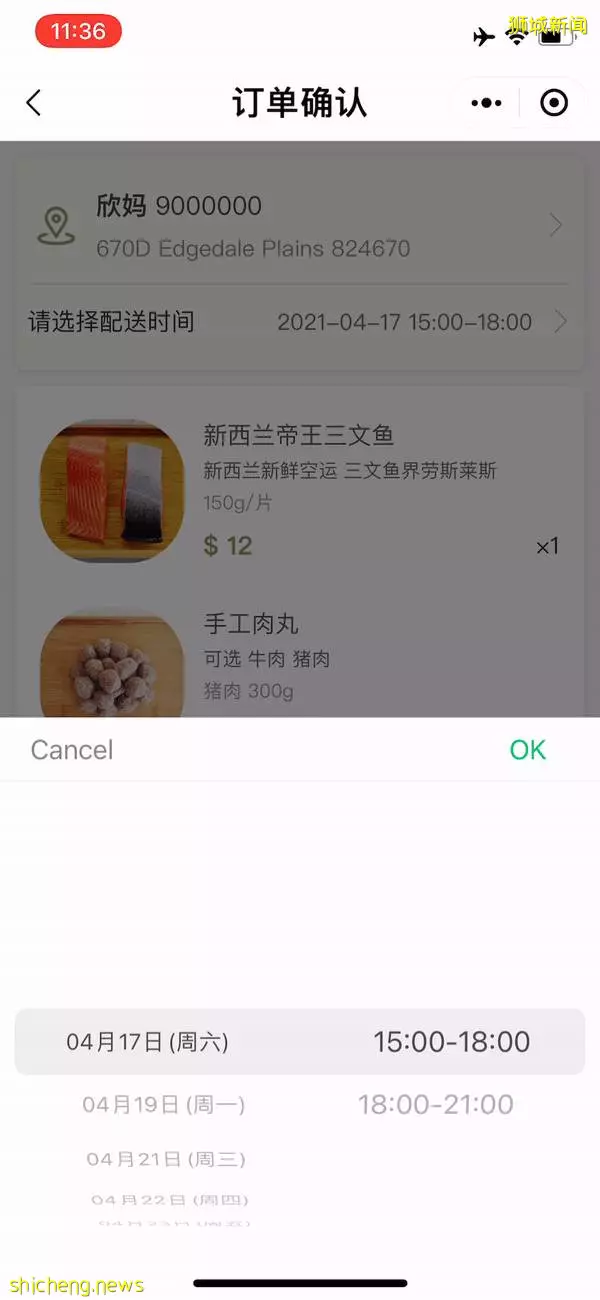Close the mini program via circle icon
Screen dimensions: 600x1300
click(553, 103)
